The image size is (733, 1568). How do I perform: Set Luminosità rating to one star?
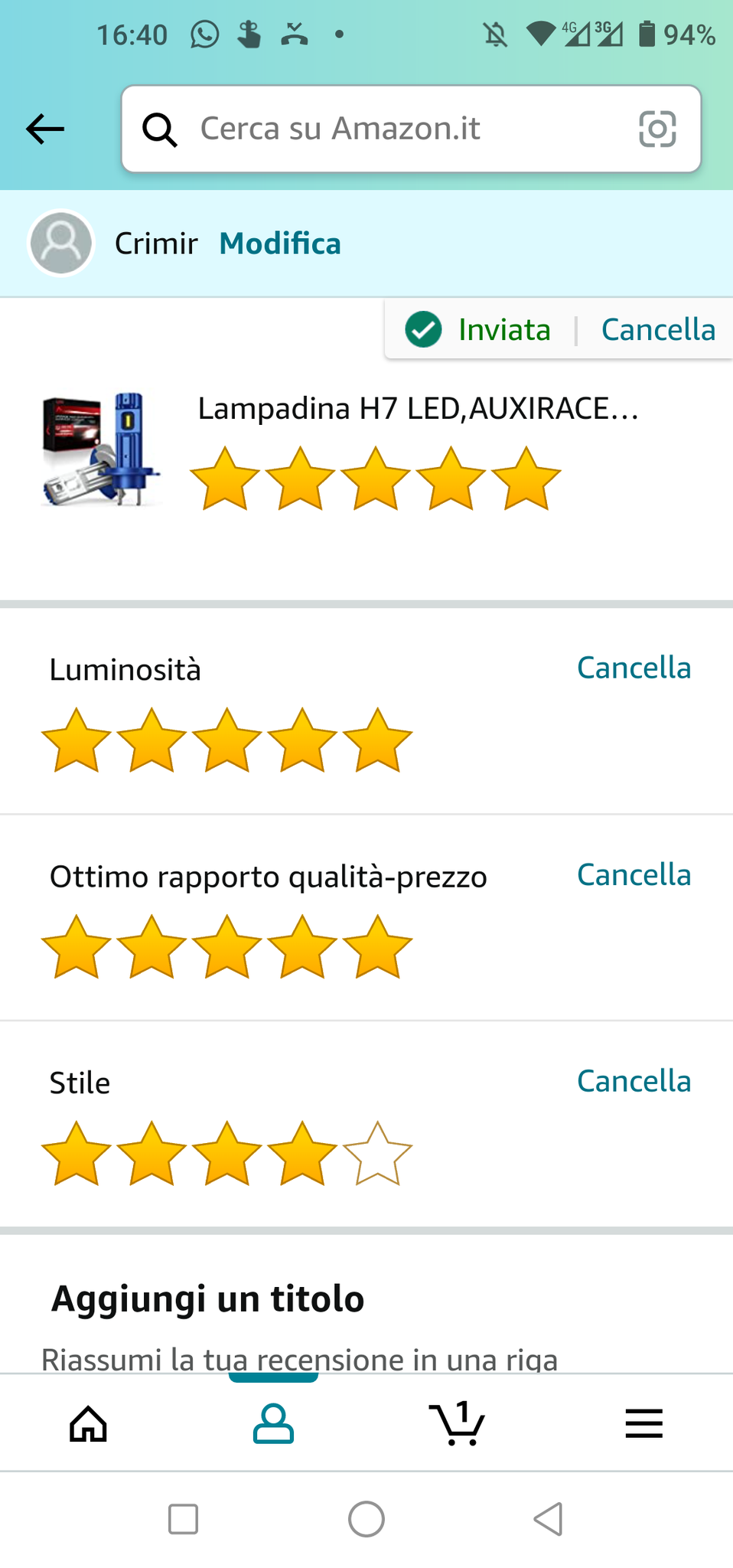tap(77, 740)
